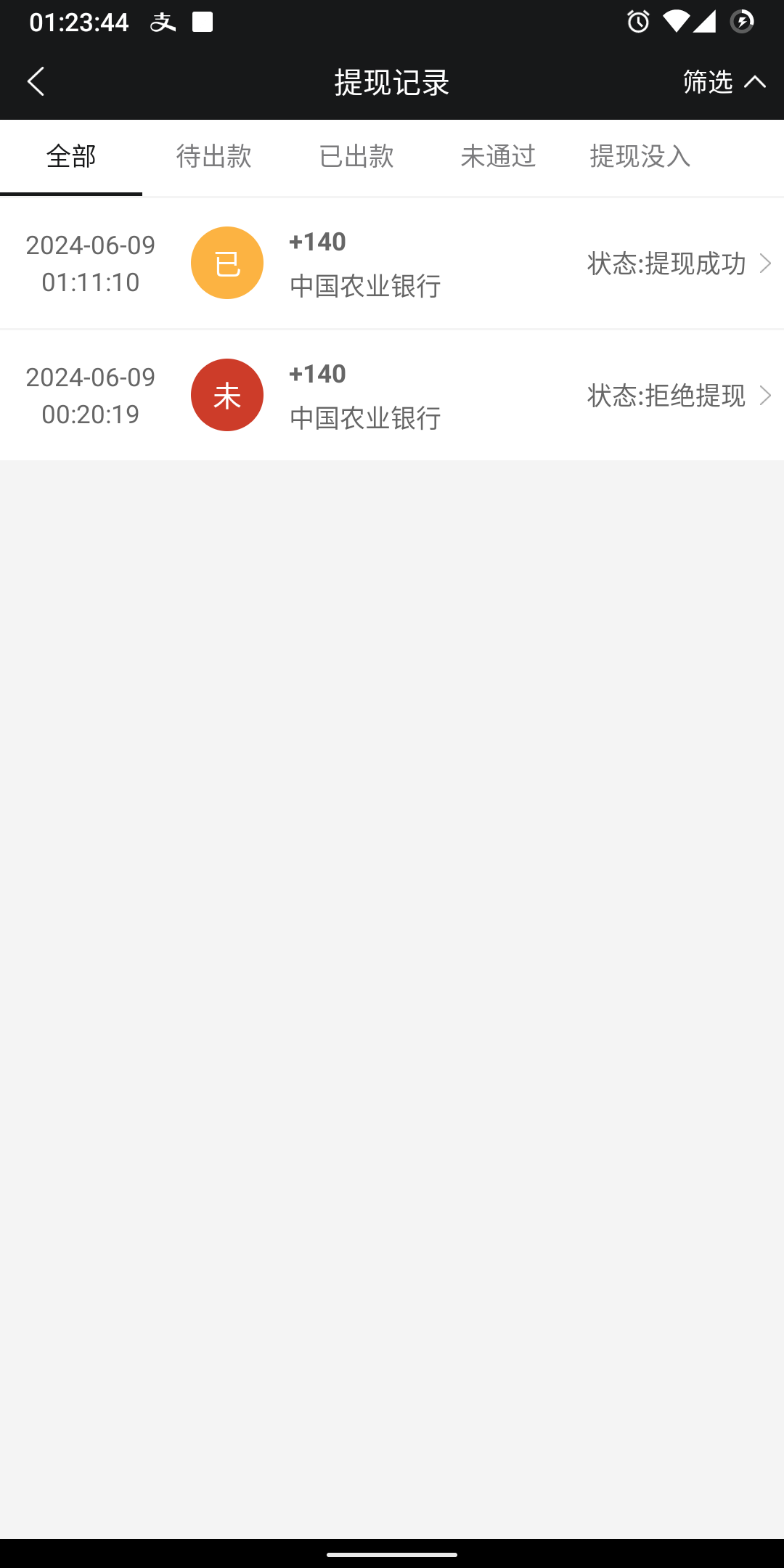Tap the orange 已 status icon

point(226,263)
